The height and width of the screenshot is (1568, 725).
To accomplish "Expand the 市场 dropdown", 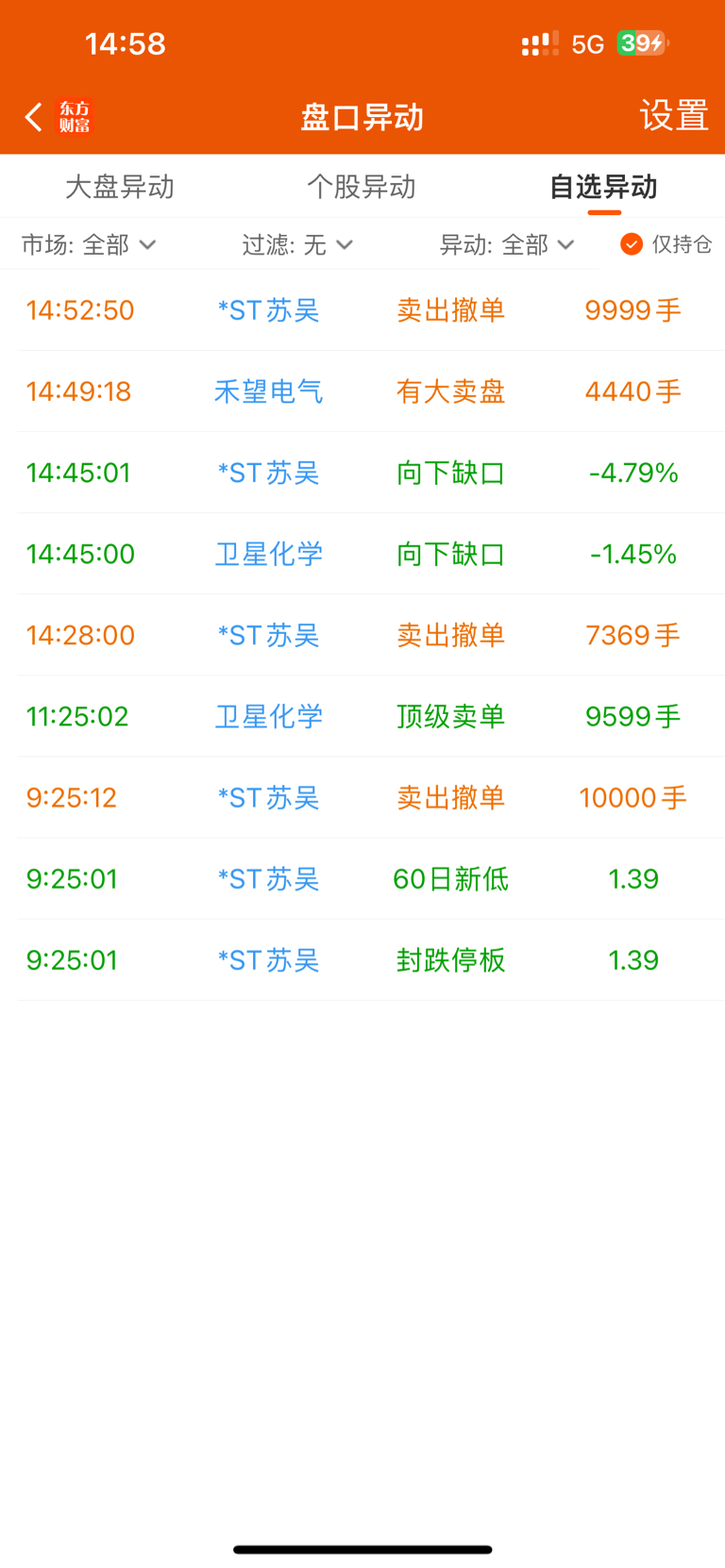I will tap(89, 245).
